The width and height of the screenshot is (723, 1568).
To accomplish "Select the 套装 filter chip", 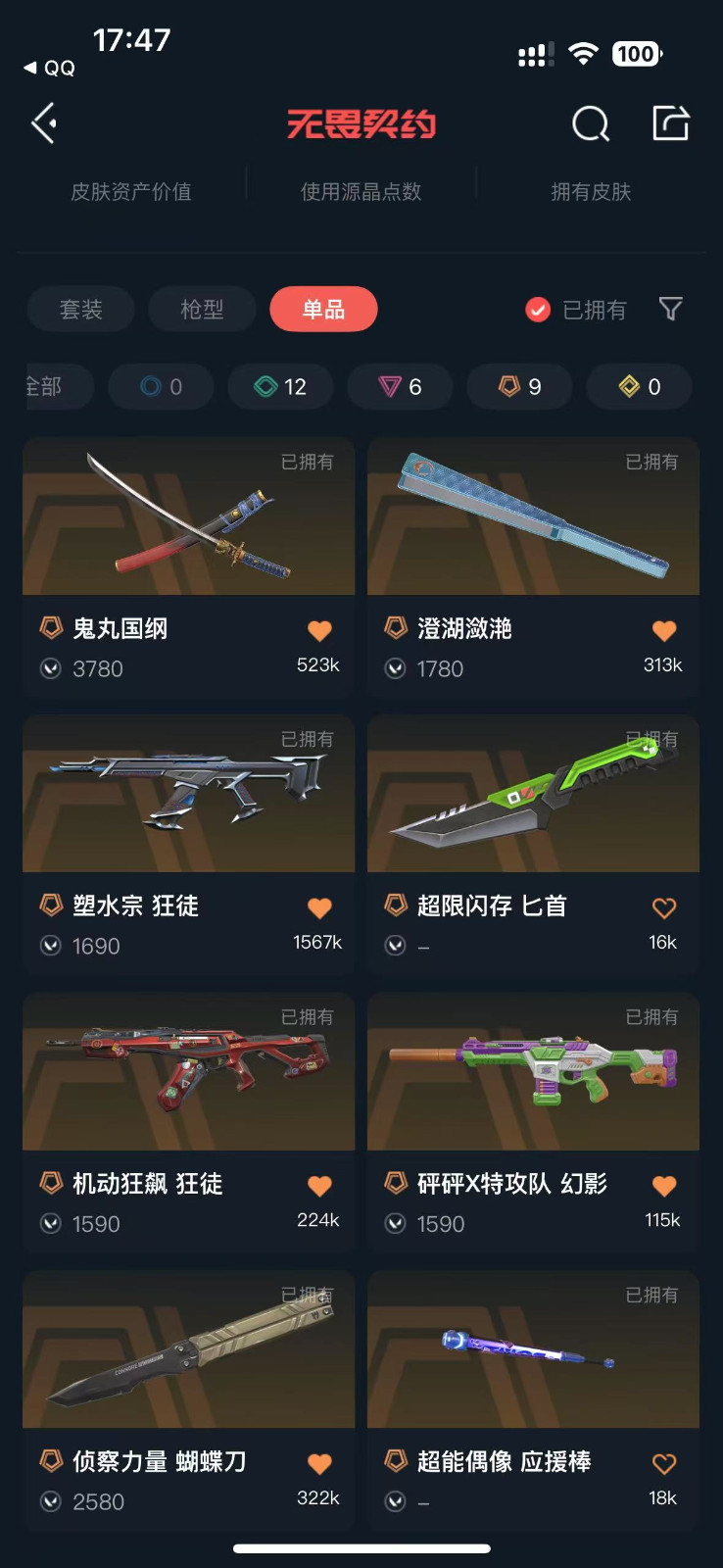I will click(x=80, y=310).
